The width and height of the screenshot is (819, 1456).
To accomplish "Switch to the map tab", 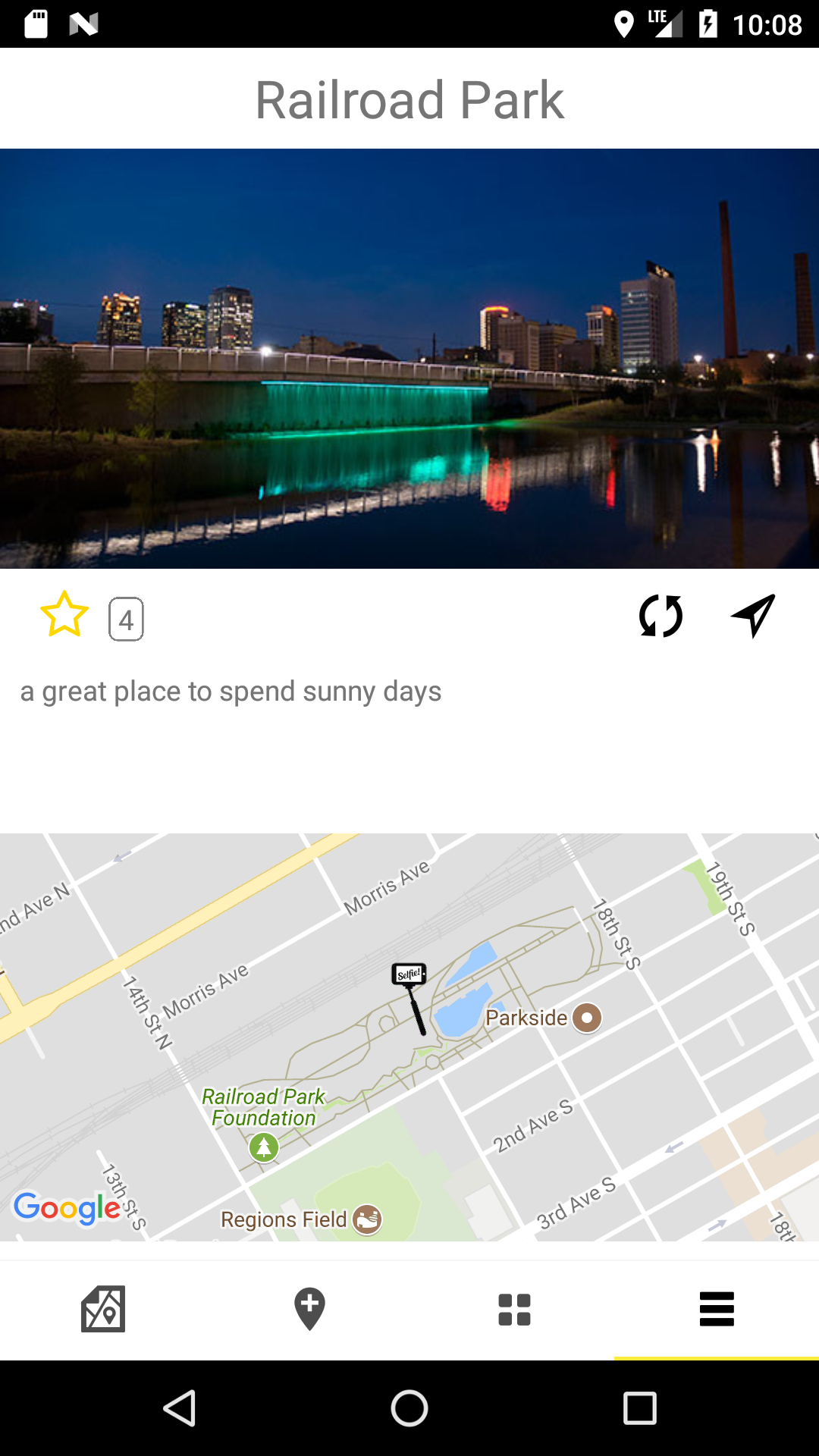I will [x=103, y=1309].
